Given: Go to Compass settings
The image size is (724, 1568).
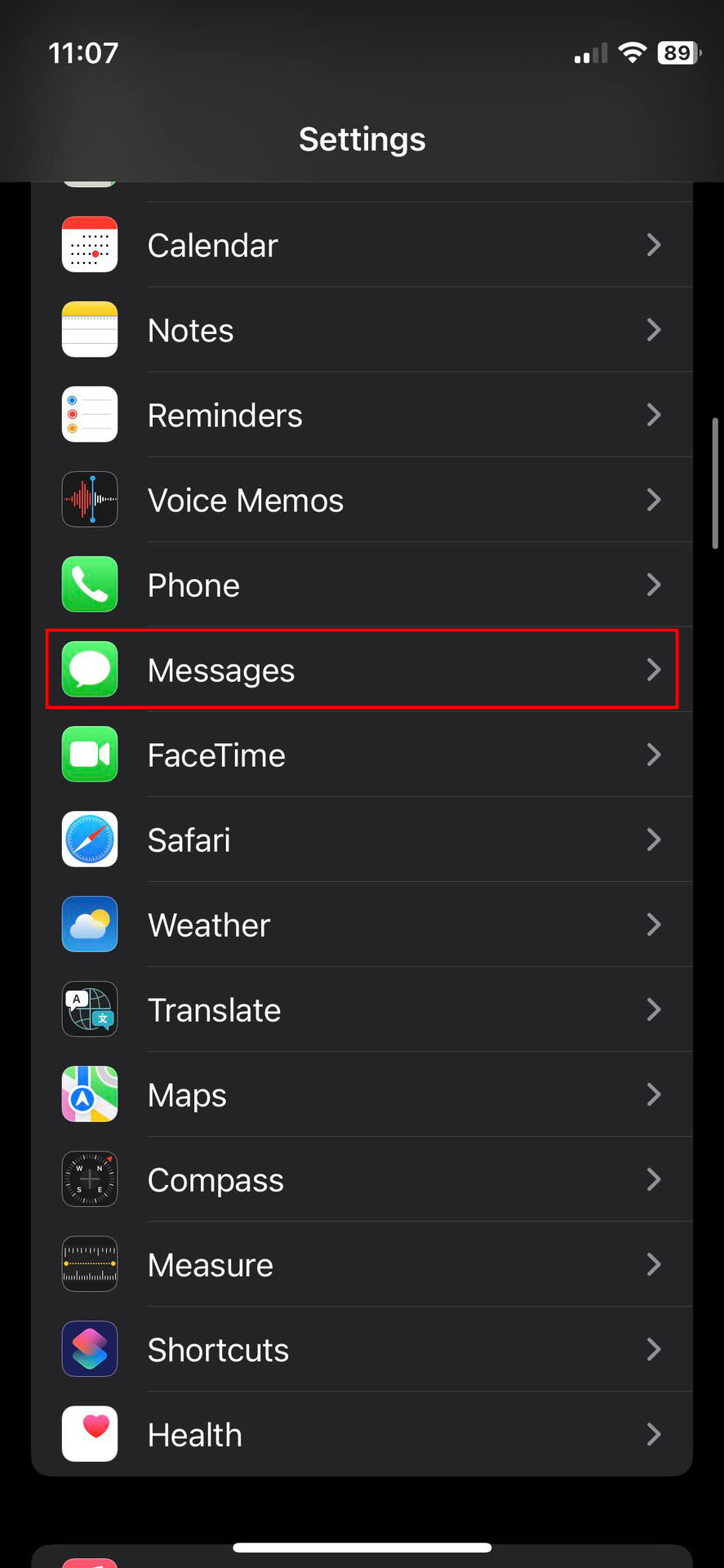Looking at the screenshot, I should coord(362,1179).
